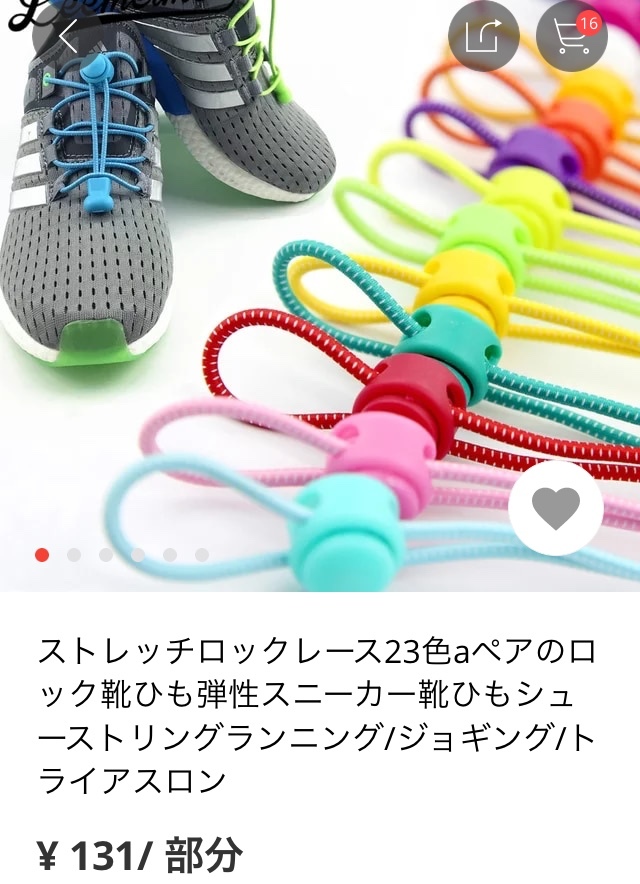Go back using the arrow
This screenshot has width=640, height=884.
point(68,37)
